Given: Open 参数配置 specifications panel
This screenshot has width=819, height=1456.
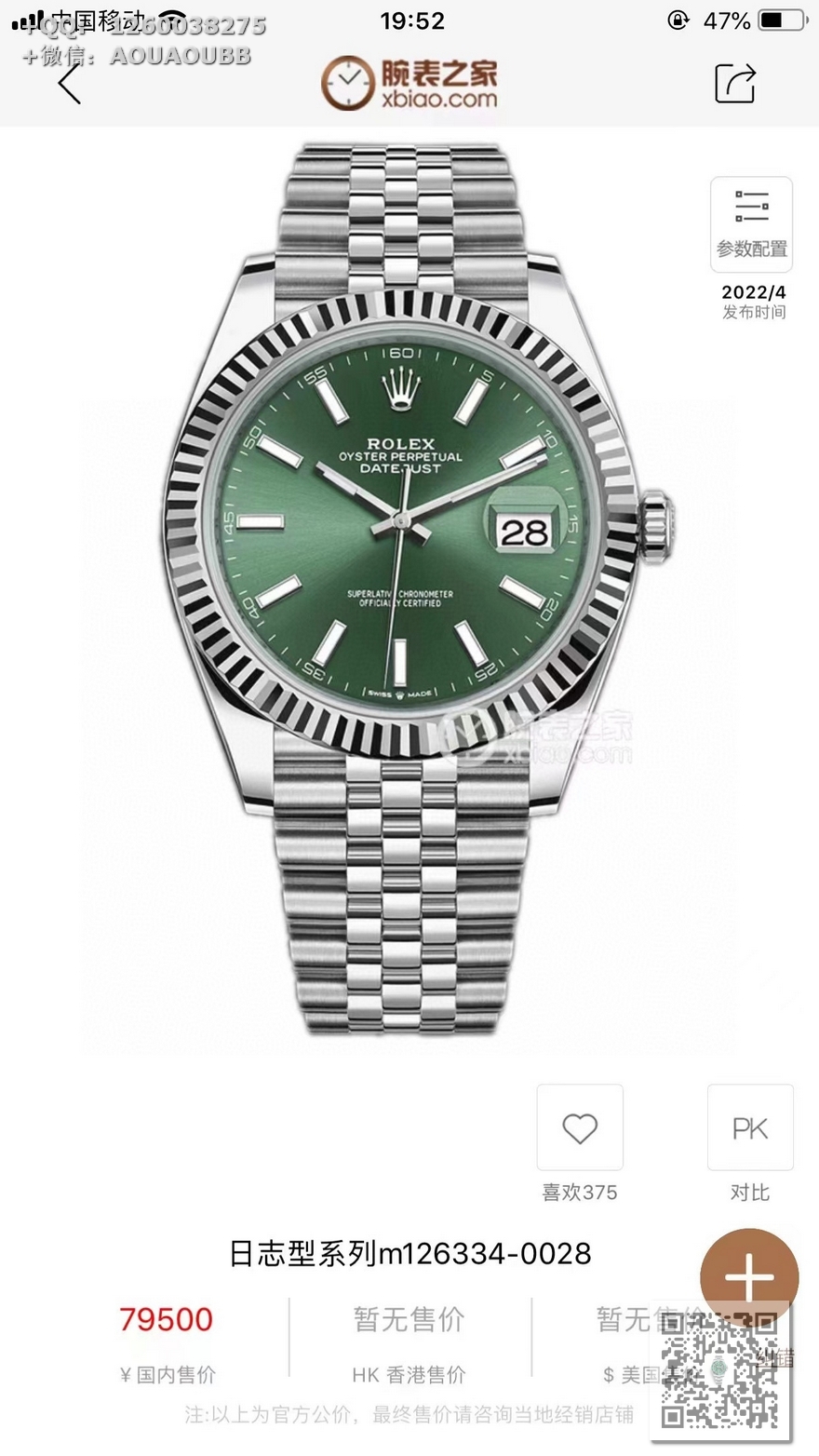Looking at the screenshot, I should [x=751, y=222].
